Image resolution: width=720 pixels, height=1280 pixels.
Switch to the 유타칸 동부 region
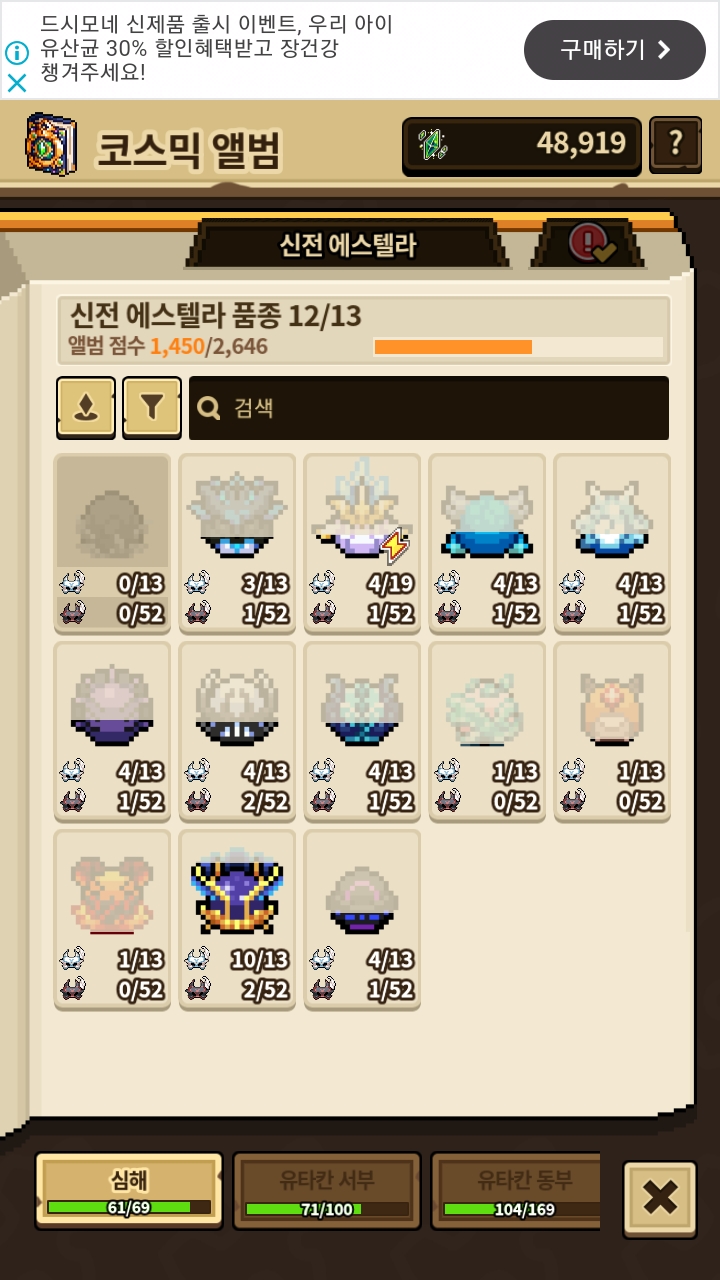516,1190
